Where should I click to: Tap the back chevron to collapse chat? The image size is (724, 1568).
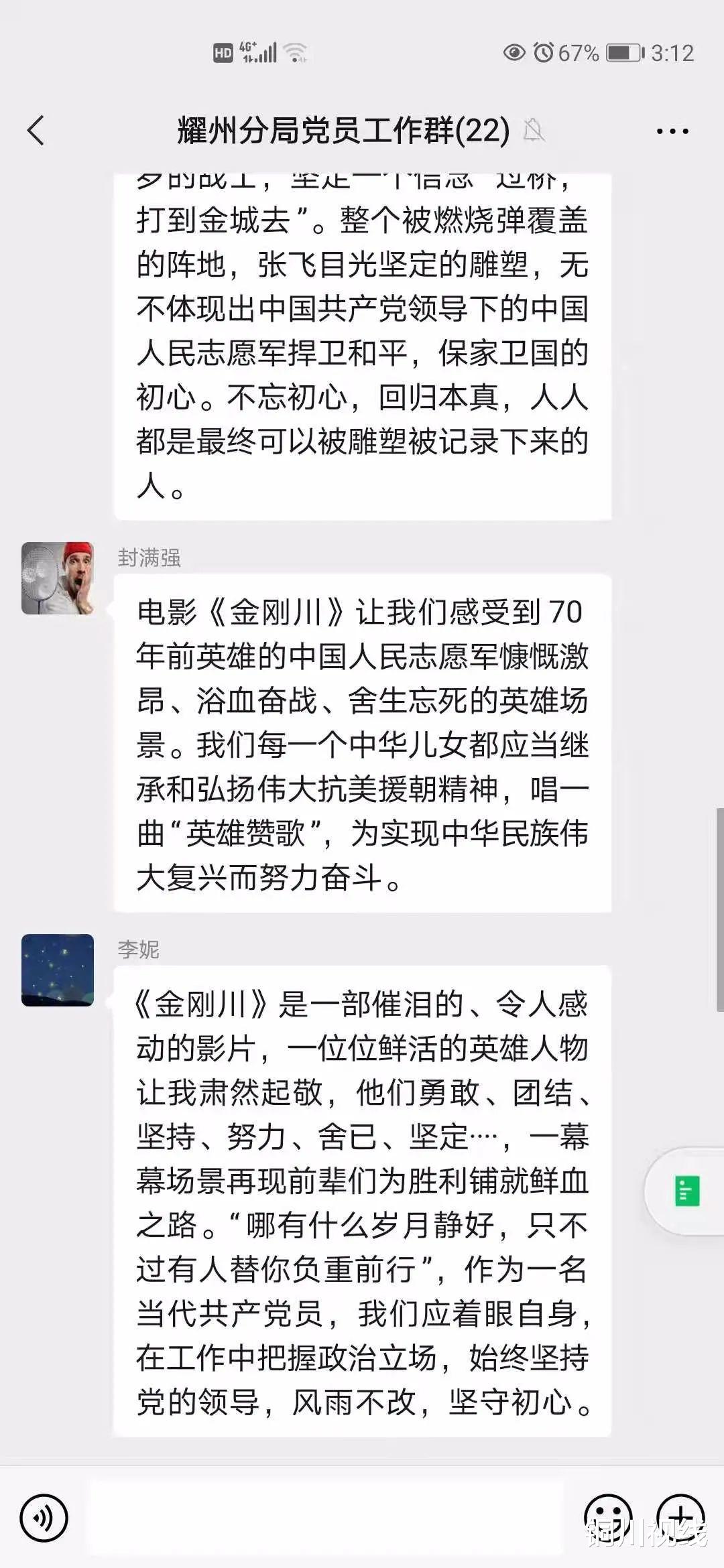point(37,131)
